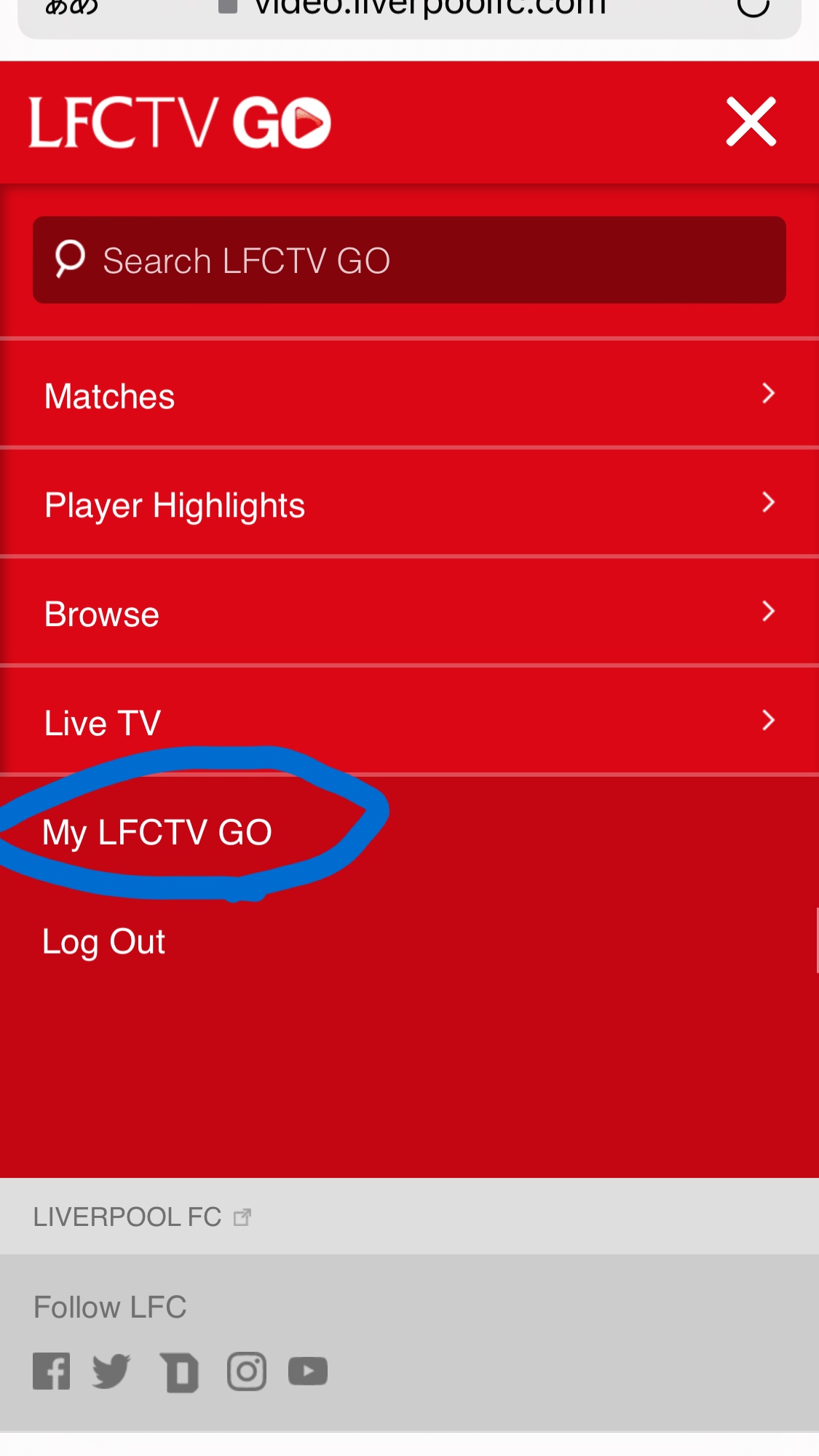The image size is (819, 1456).
Task: Open My LFCTV GO
Action: pyautogui.click(x=157, y=832)
